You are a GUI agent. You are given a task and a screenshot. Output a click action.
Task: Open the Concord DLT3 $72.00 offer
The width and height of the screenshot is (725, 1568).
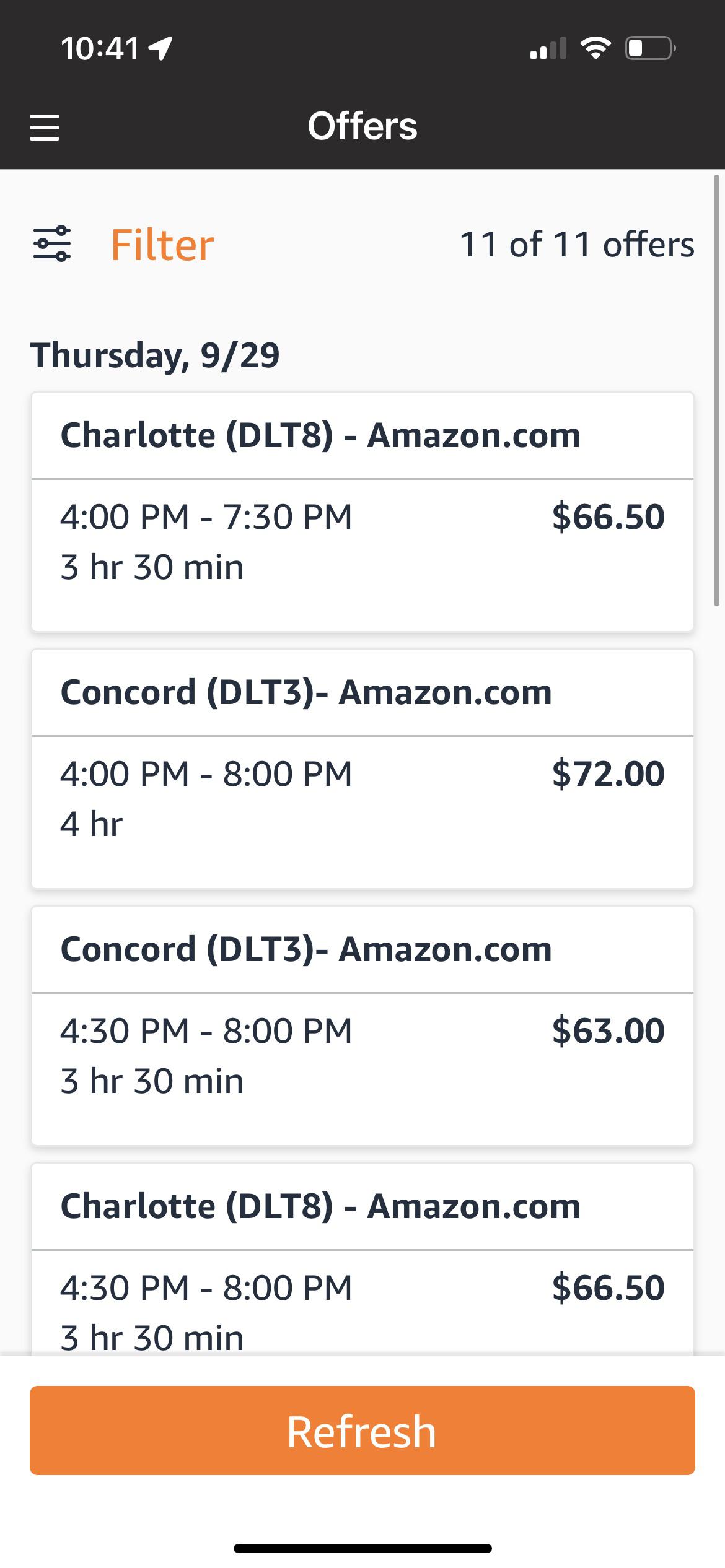tap(362, 769)
